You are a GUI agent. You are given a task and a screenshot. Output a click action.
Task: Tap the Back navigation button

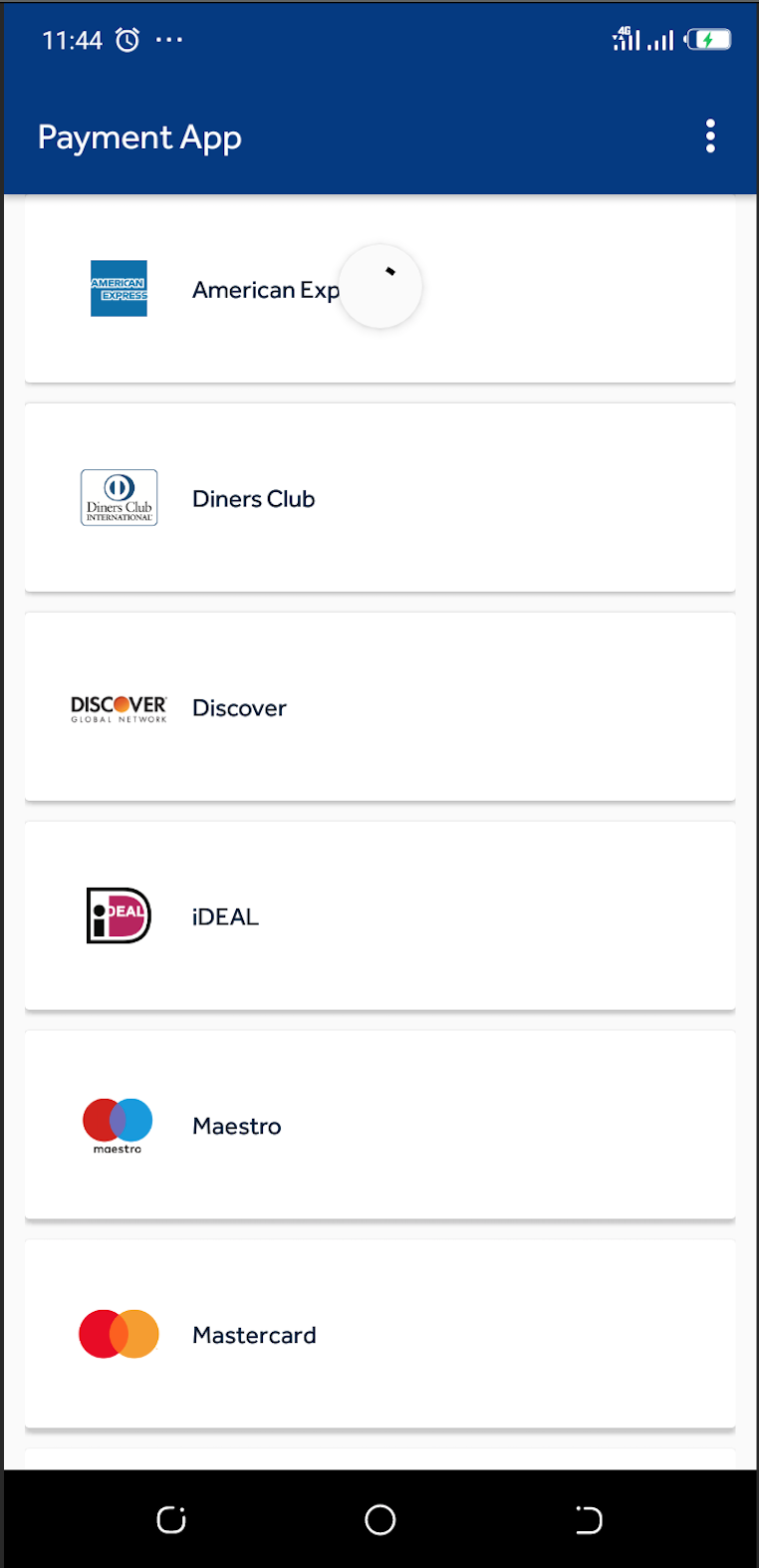588,1519
